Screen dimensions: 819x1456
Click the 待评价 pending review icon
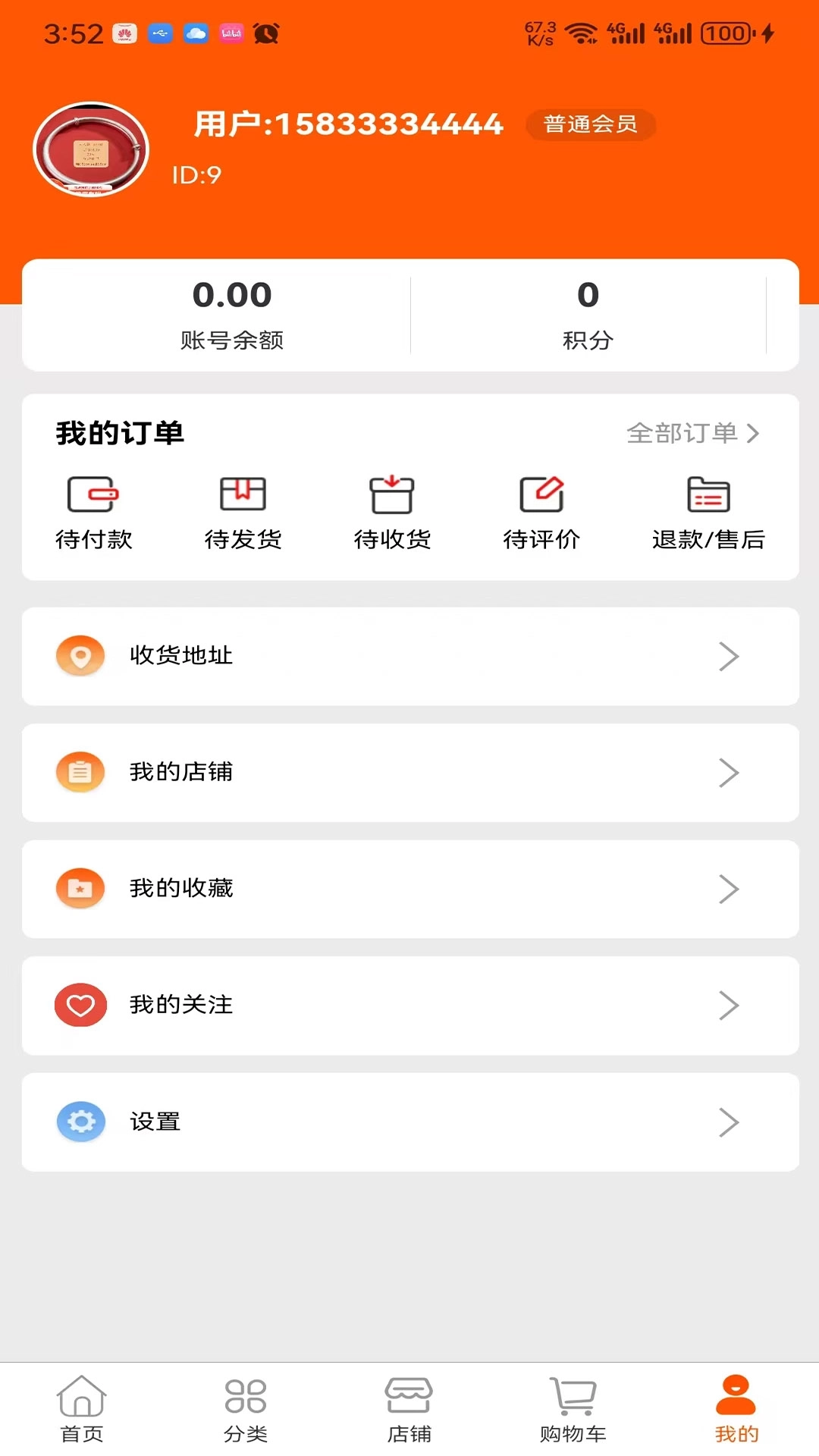click(540, 508)
